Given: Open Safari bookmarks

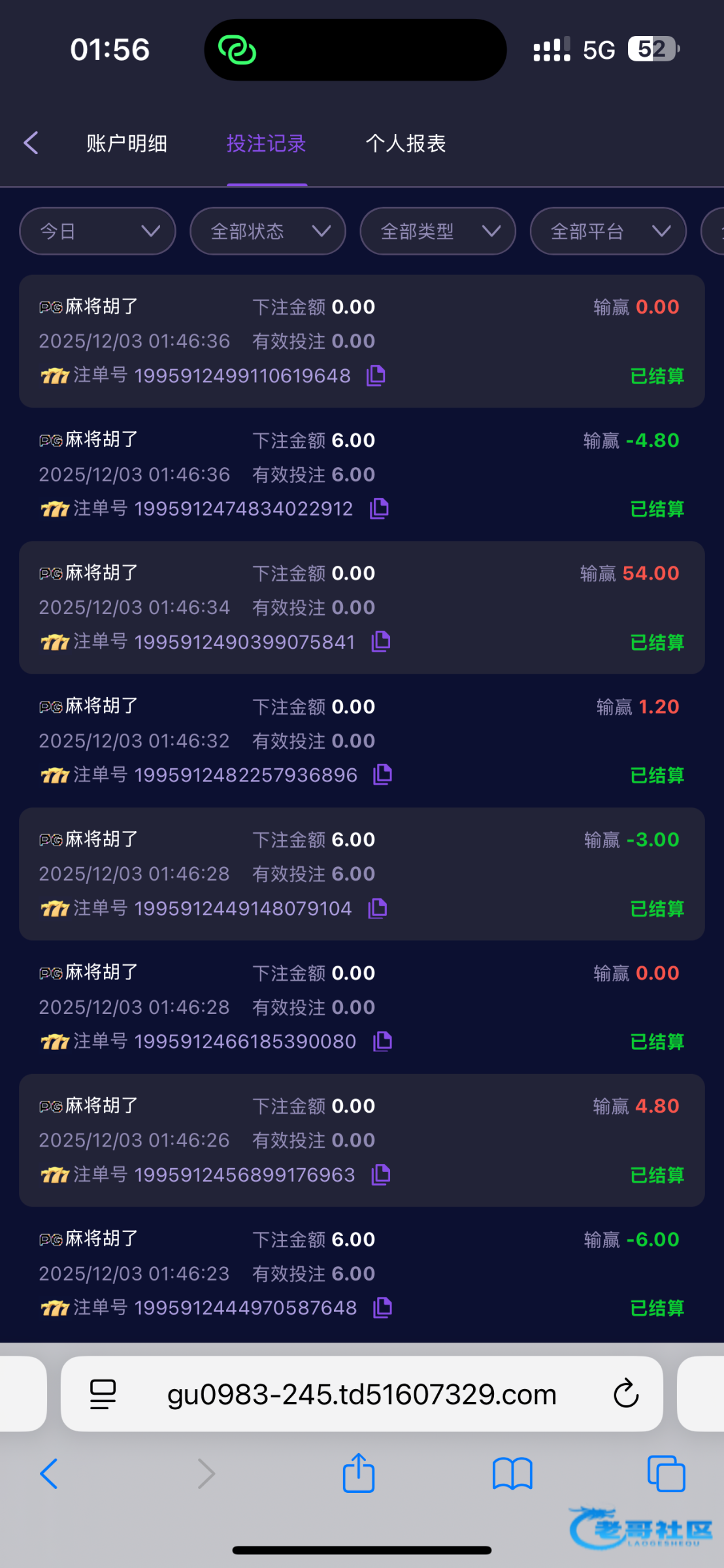Looking at the screenshot, I should [x=513, y=1474].
